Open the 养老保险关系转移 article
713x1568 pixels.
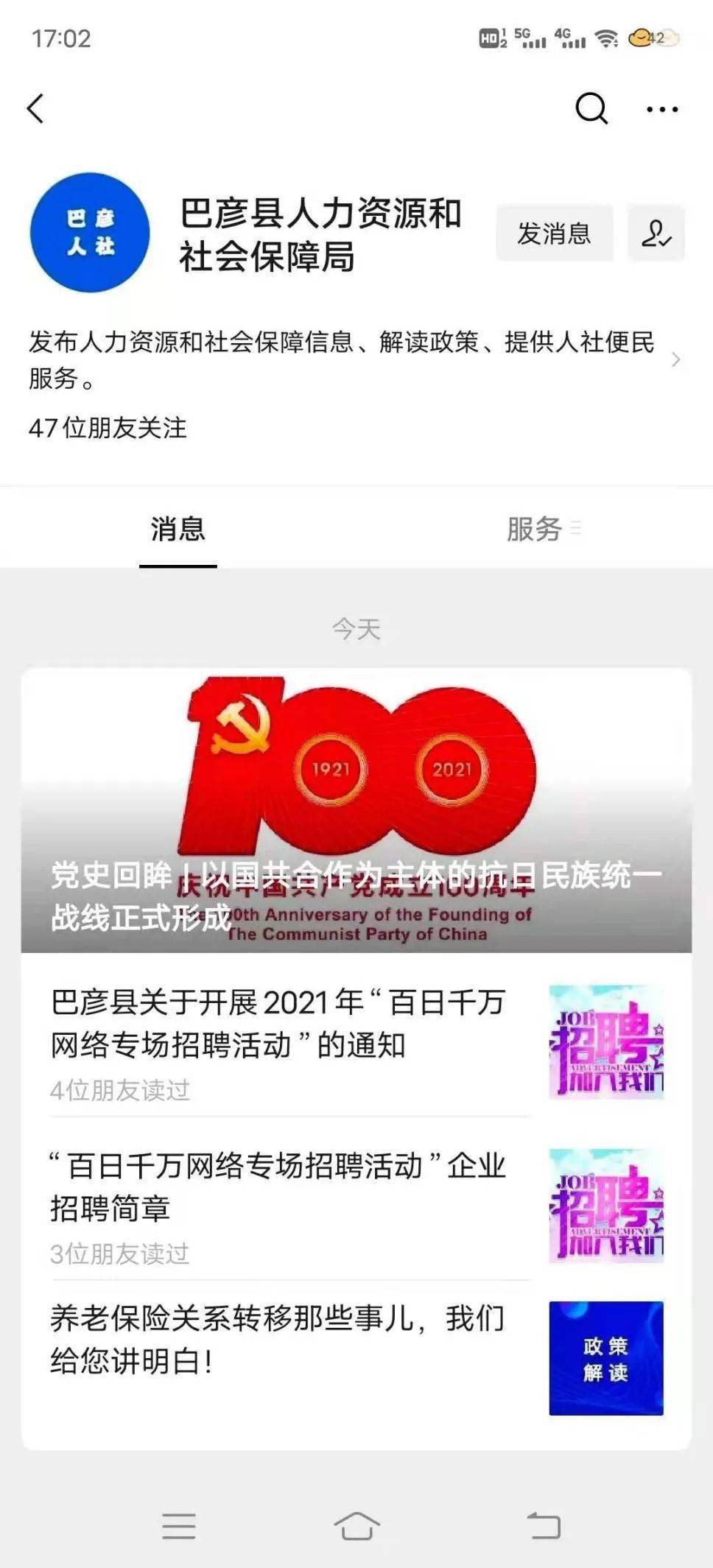(x=356, y=1357)
